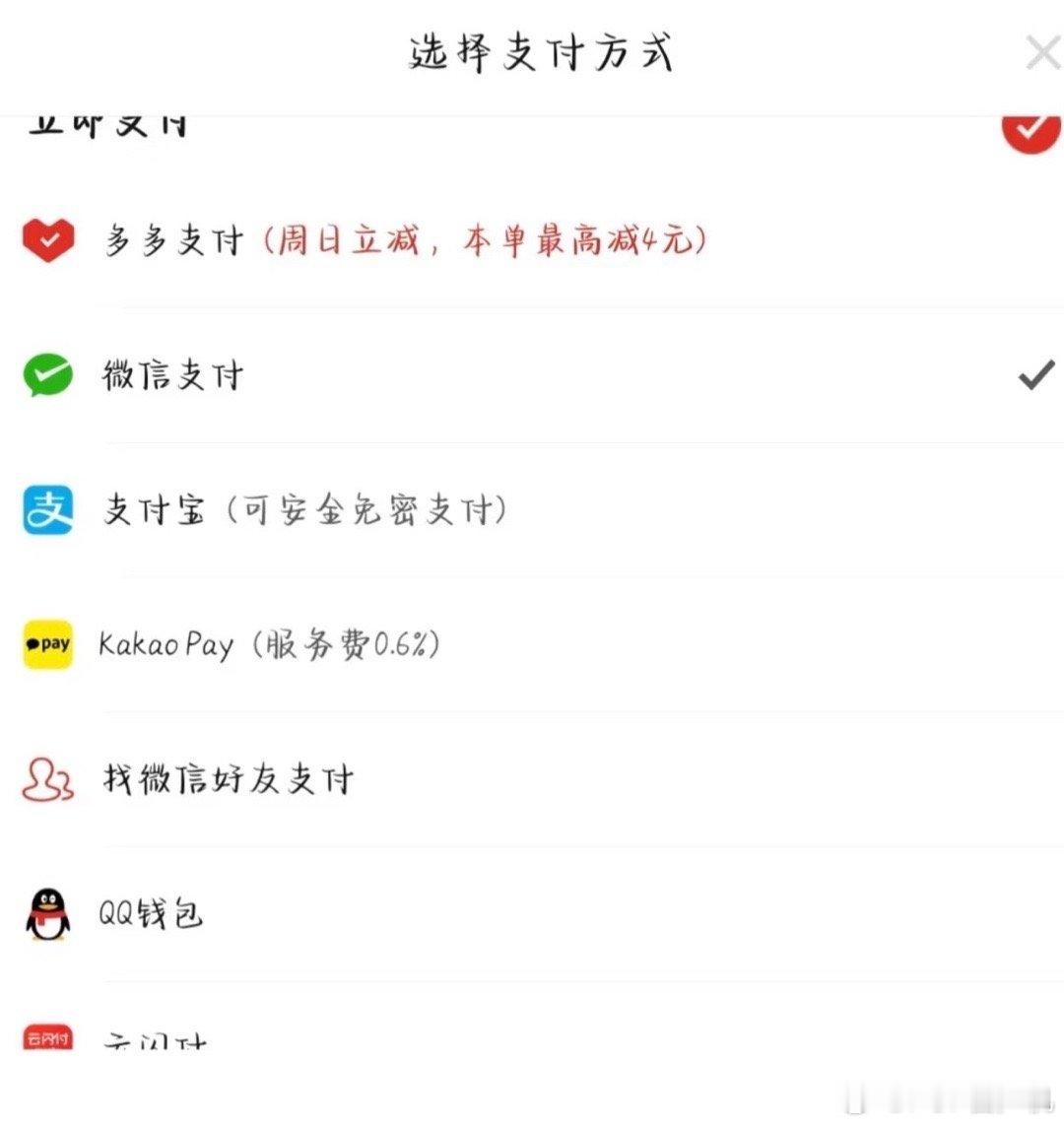Click the WeChat Pay green icon
This screenshot has height=1125, width=1064.
tap(44, 375)
